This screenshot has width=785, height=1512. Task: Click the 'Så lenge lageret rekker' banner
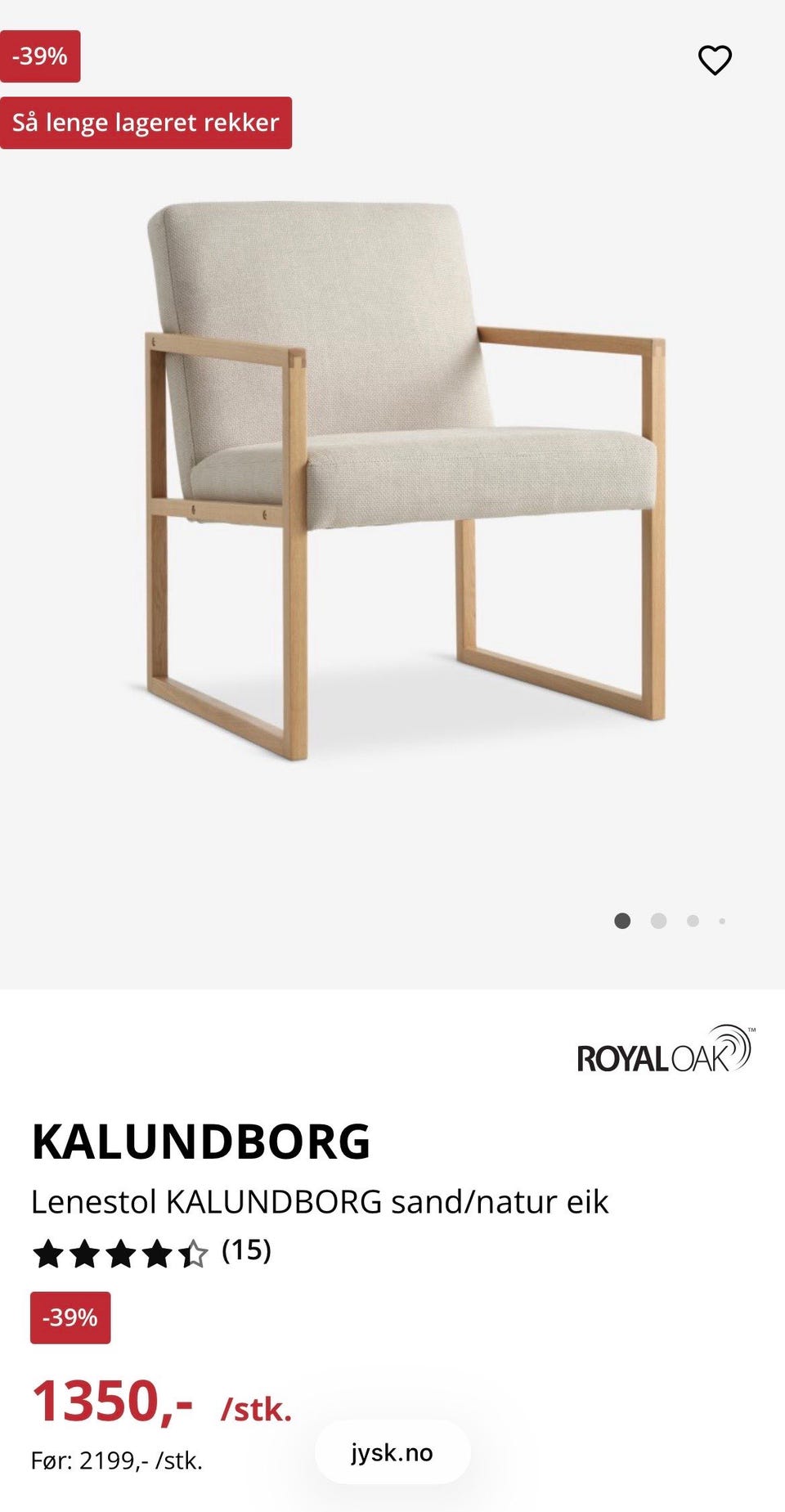(146, 123)
